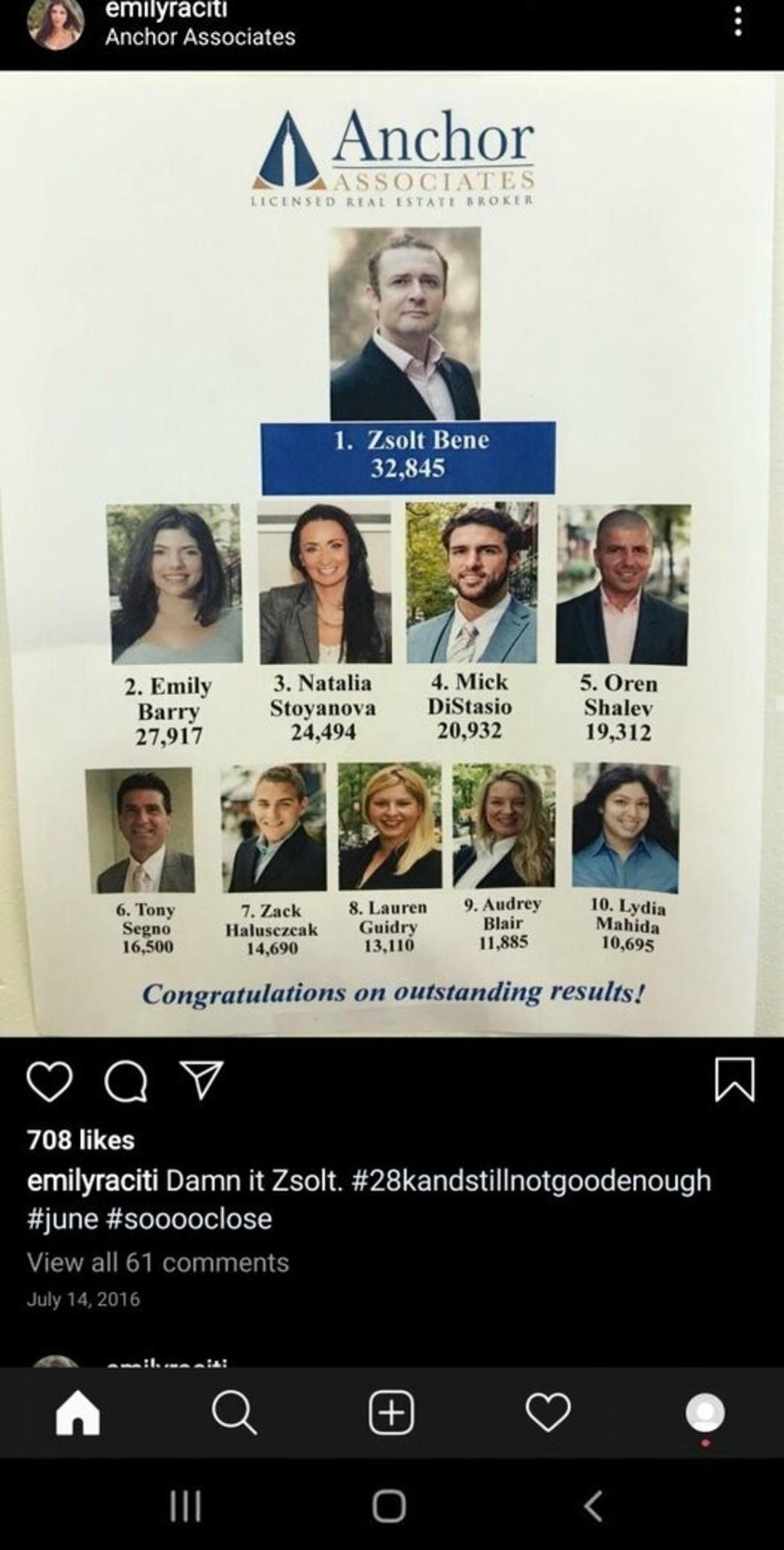784x1550 pixels.
Task: Open hashtag #28kandstillnotgoodenough
Action: [x=531, y=1180]
